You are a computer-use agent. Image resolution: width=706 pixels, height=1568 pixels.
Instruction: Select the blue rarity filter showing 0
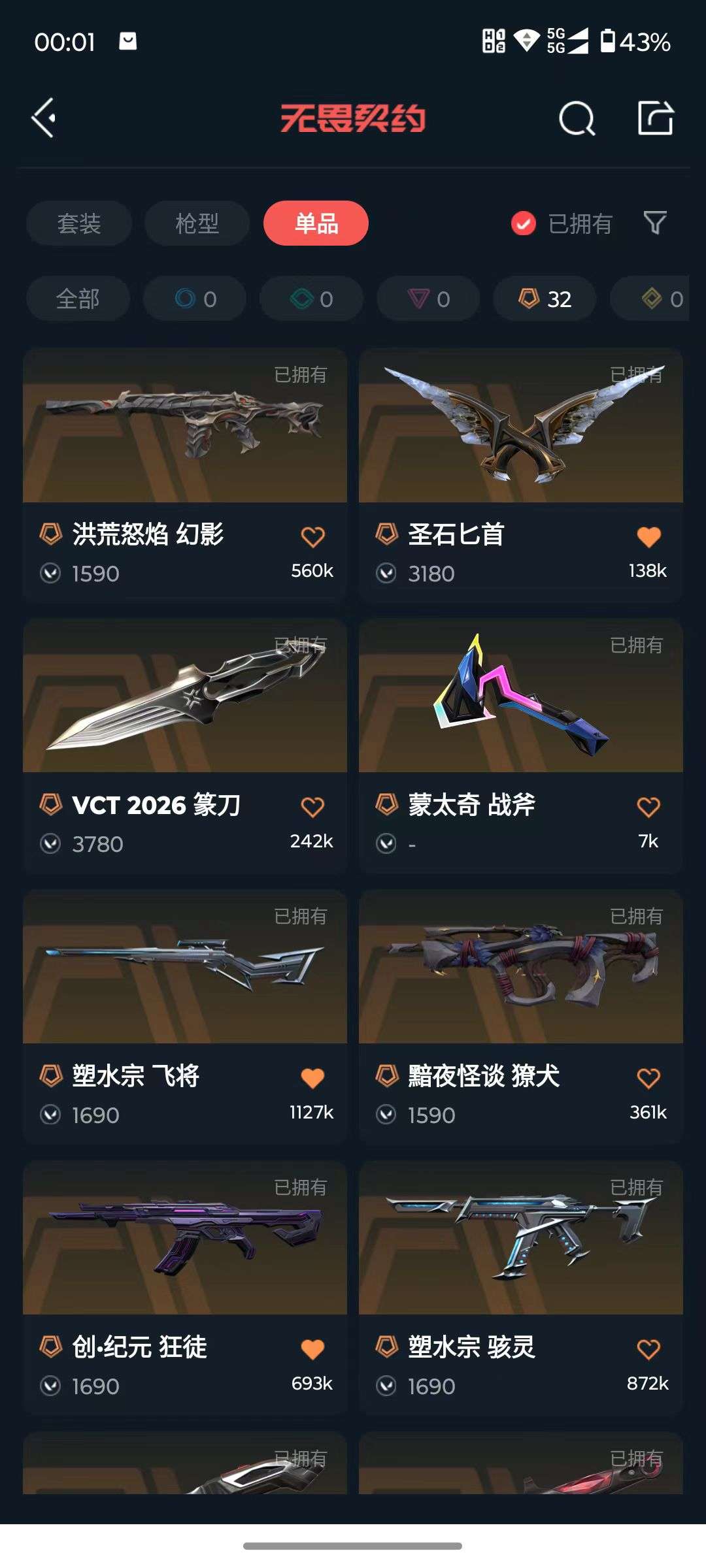194,299
